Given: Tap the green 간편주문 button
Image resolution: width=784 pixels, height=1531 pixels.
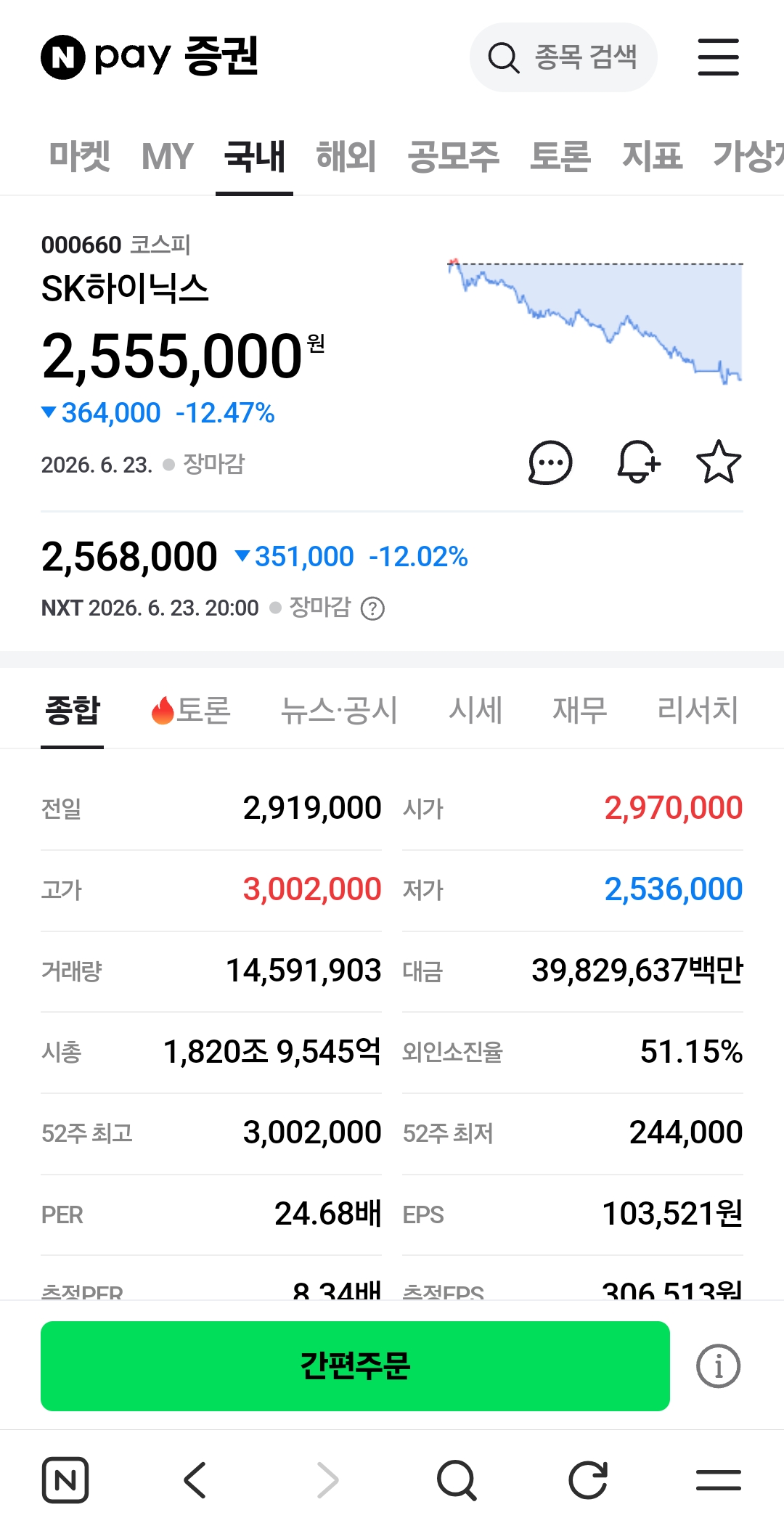Looking at the screenshot, I should pos(355,1366).
